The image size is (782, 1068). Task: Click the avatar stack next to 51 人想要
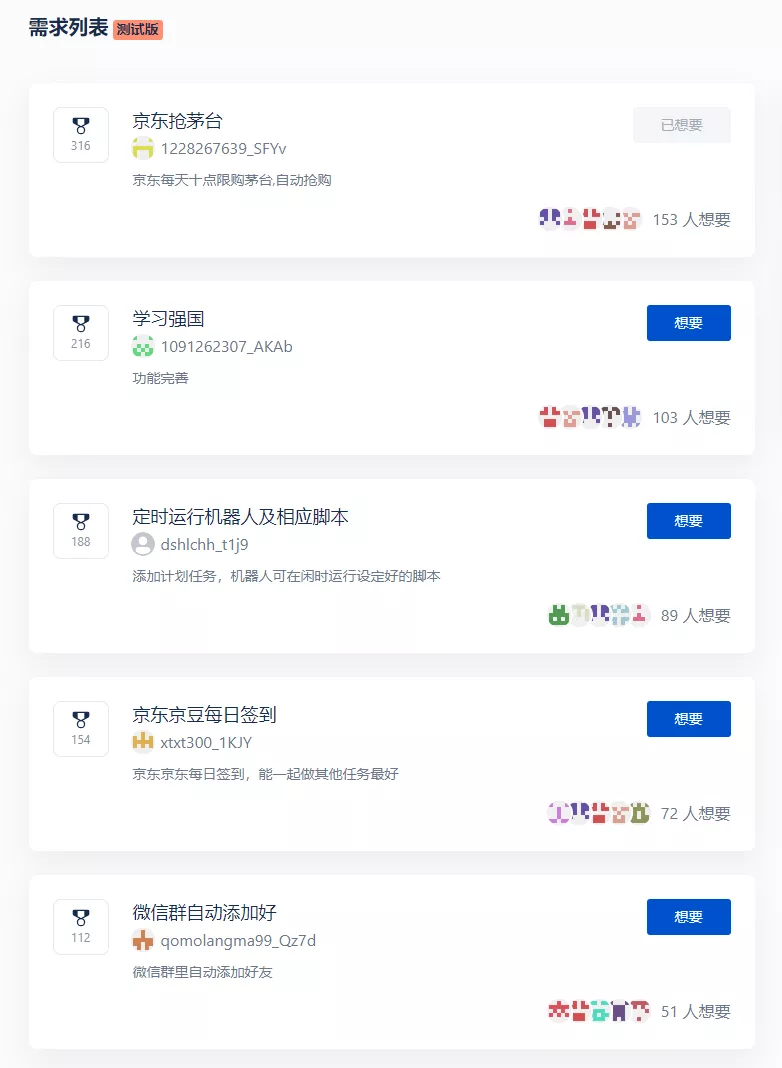coord(592,1011)
